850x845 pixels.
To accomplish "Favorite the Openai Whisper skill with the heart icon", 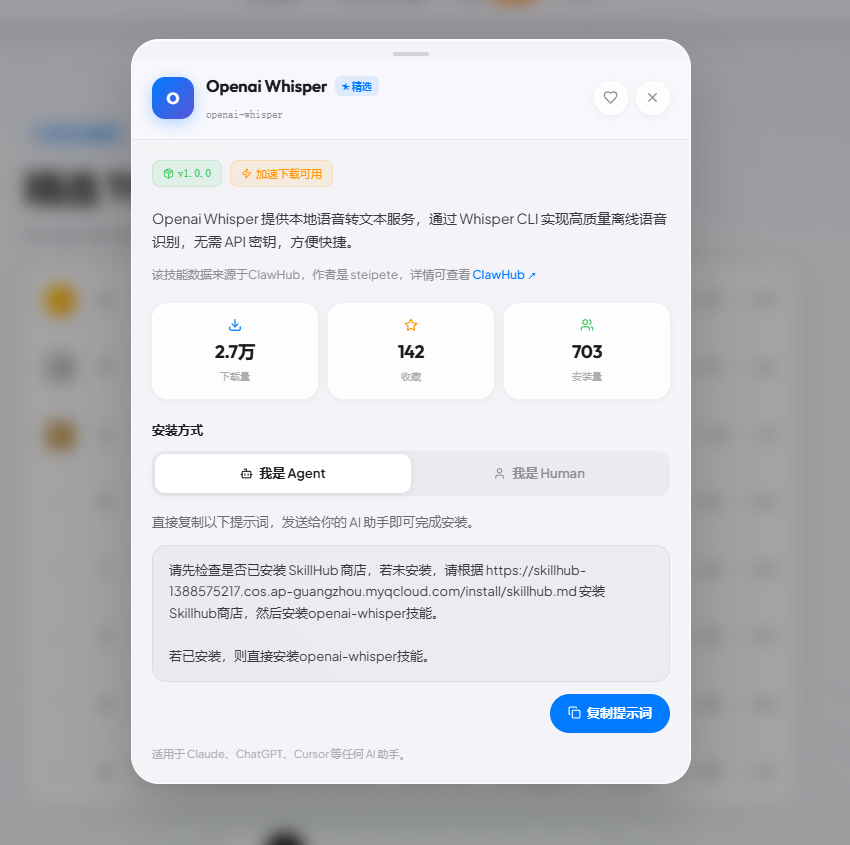I will click(x=610, y=98).
